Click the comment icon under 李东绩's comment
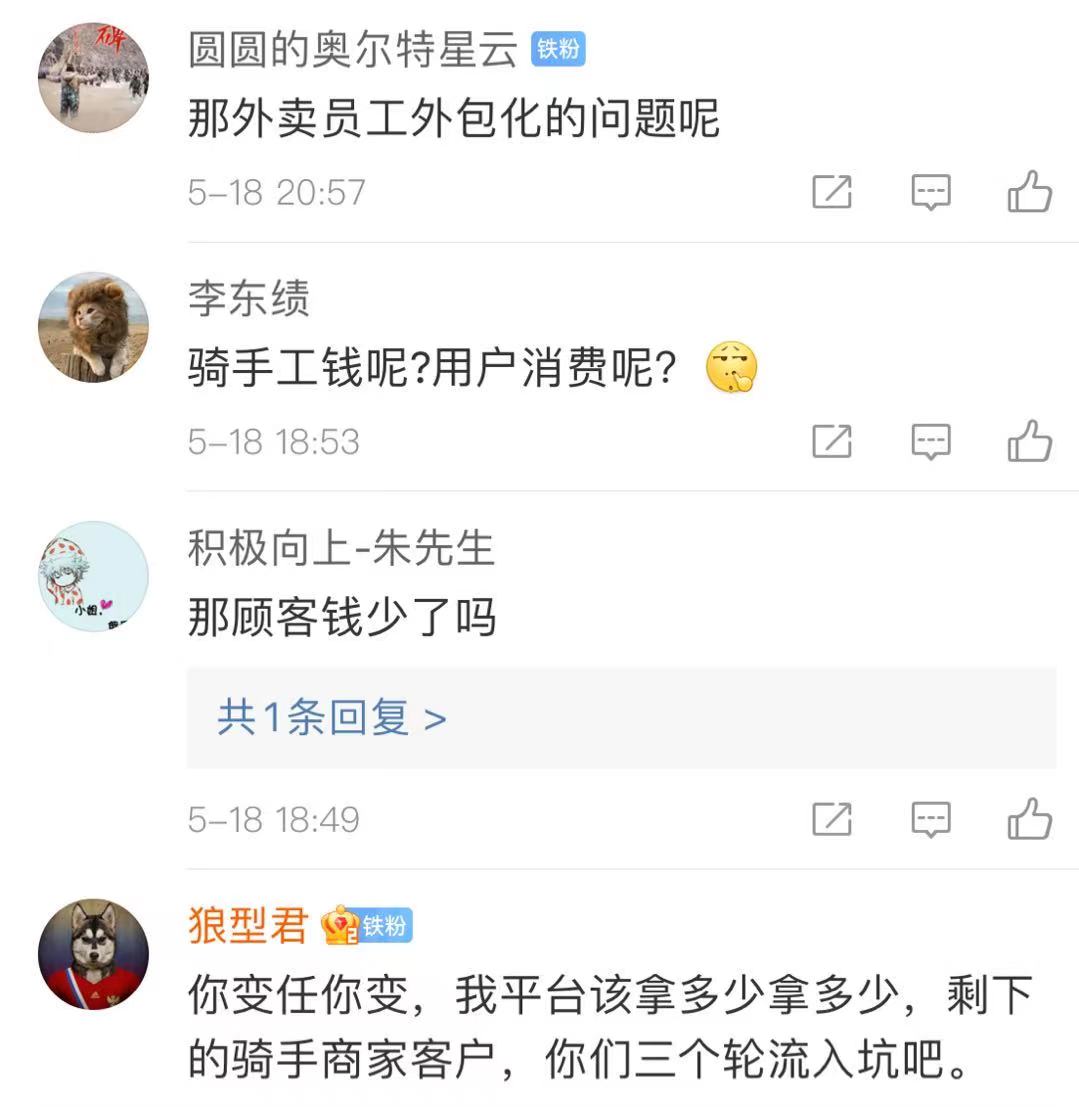Viewport: 1079px width, 1107px height. click(x=930, y=440)
